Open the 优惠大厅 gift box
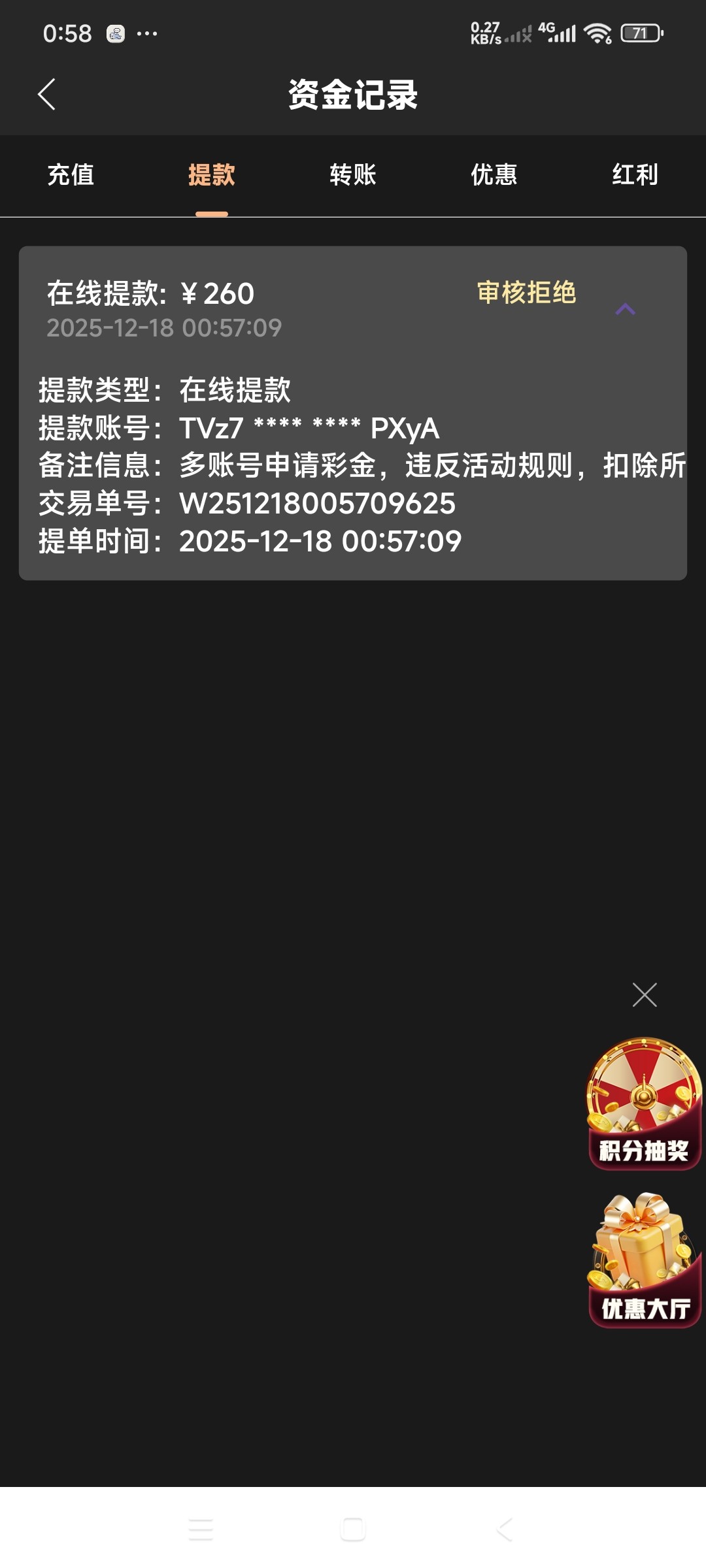 point(645,1261)
